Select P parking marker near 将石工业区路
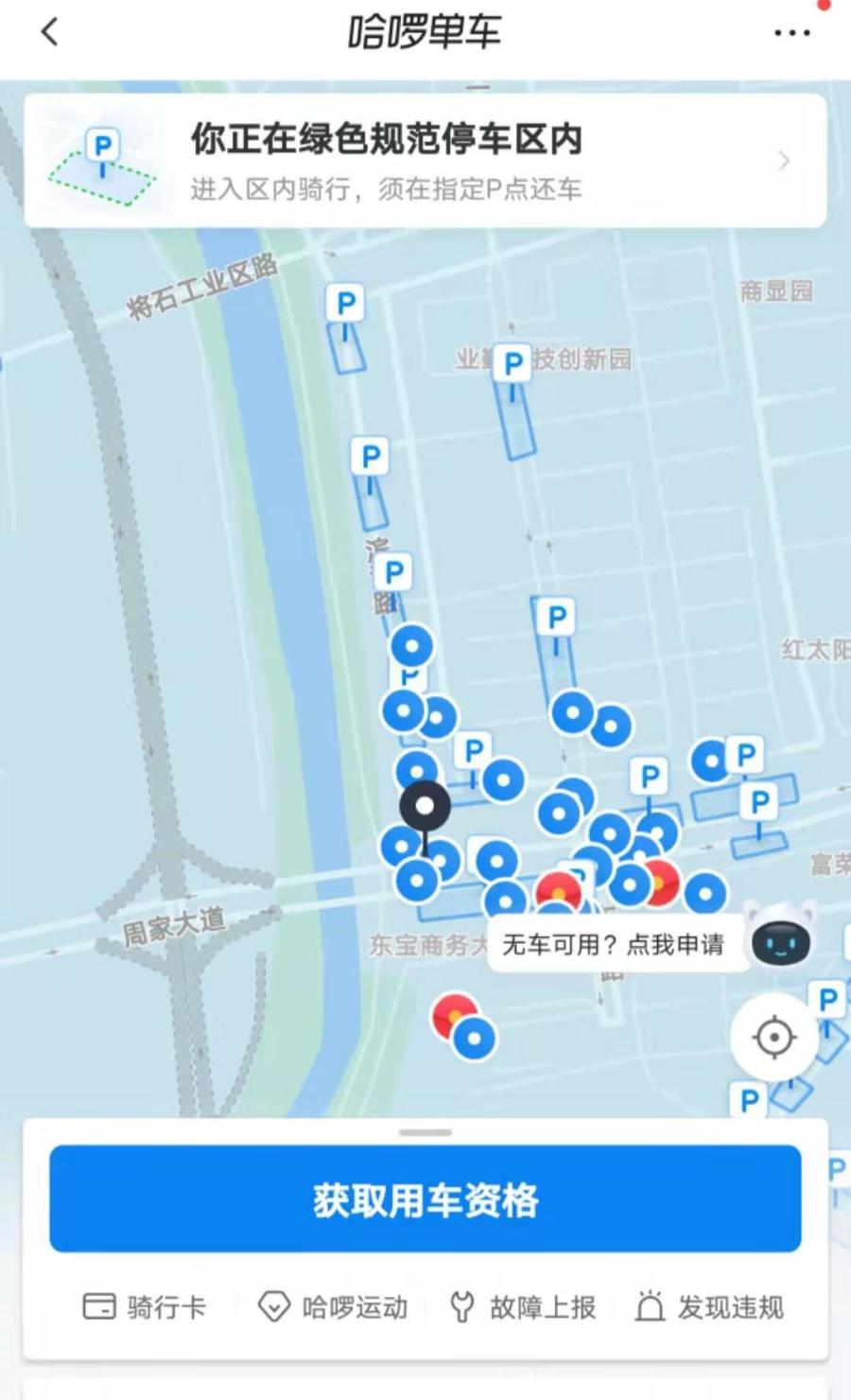The height and width of the screenshot is (1400, 851). tap(345, 304)
